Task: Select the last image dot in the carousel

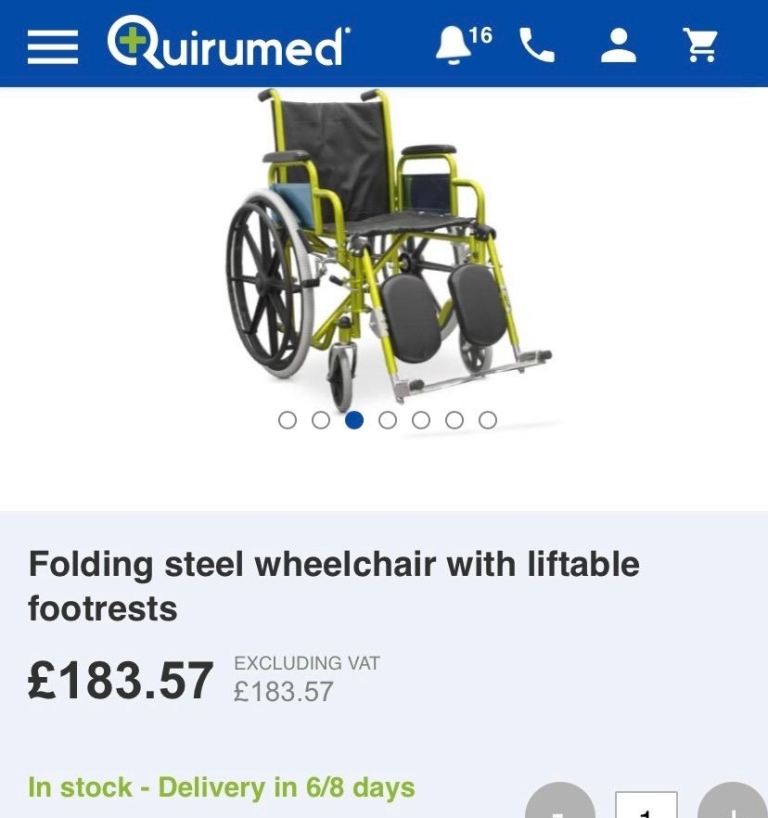Action: pos(487,420)
